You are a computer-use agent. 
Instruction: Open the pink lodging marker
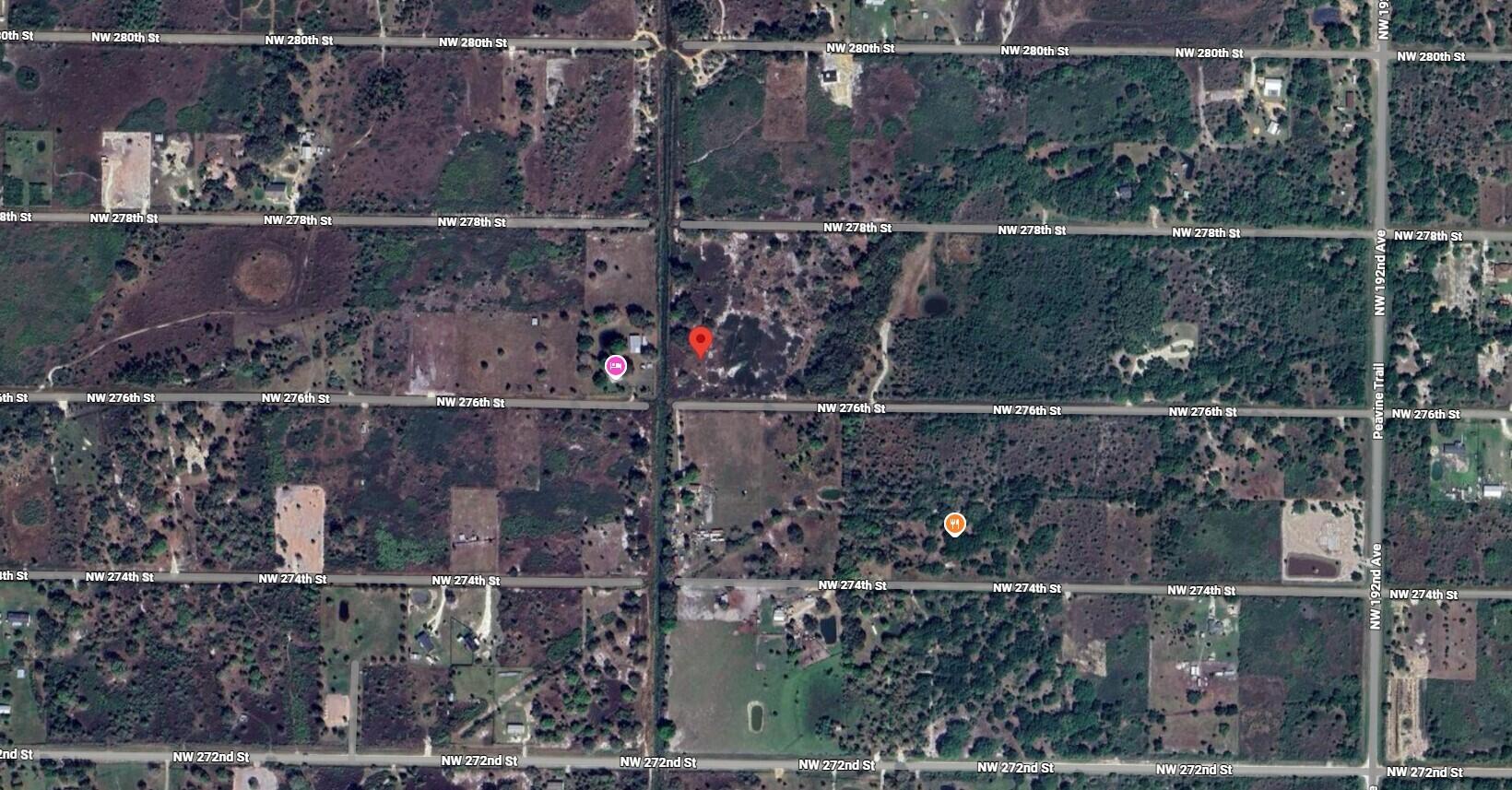tap(615, 367)
